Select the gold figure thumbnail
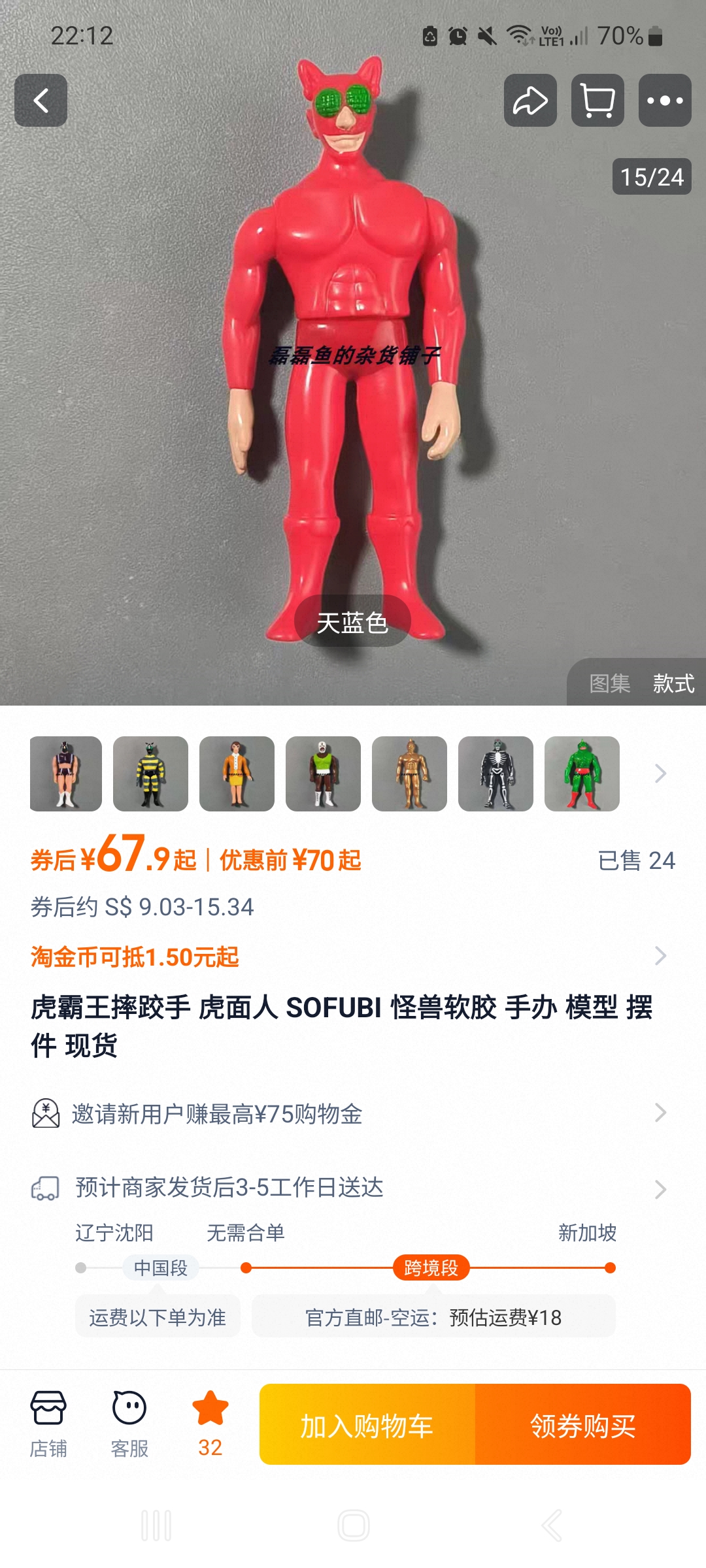Image resolution: width=706 pixels, height=1568 pixels. click(409, 774)
